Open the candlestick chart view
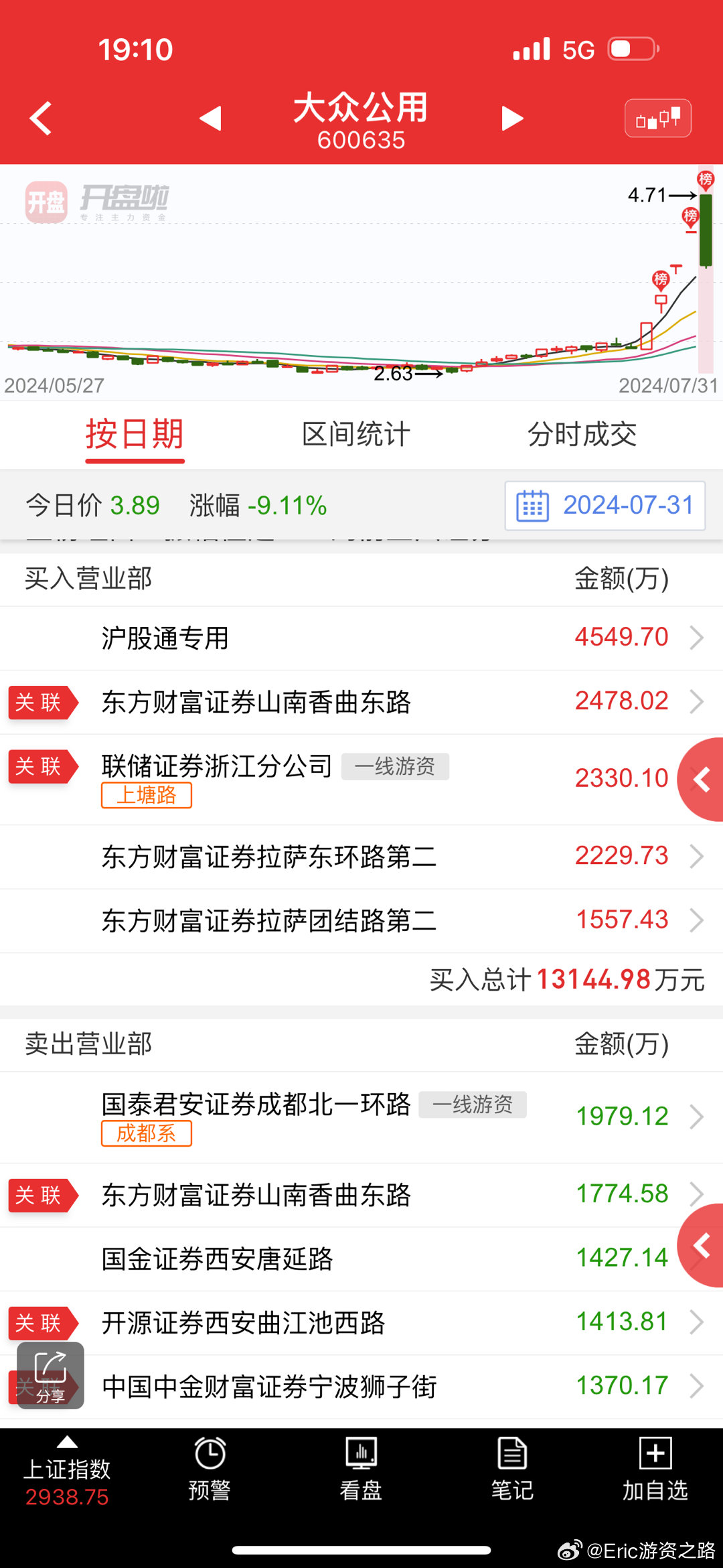This screenshot has height=1568, width=723. click(x=657, y=119)
